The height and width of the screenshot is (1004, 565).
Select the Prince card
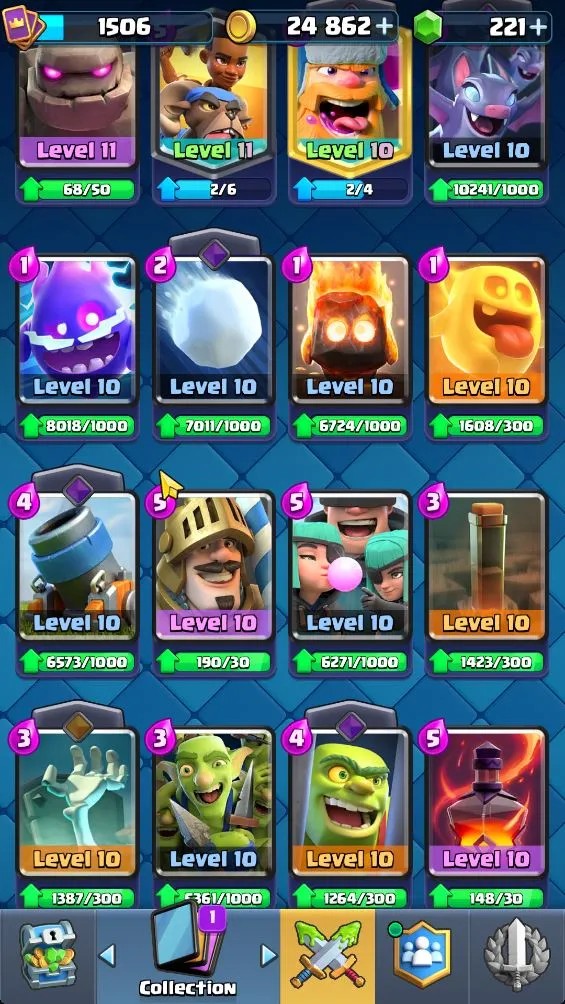tap(214, 567)
